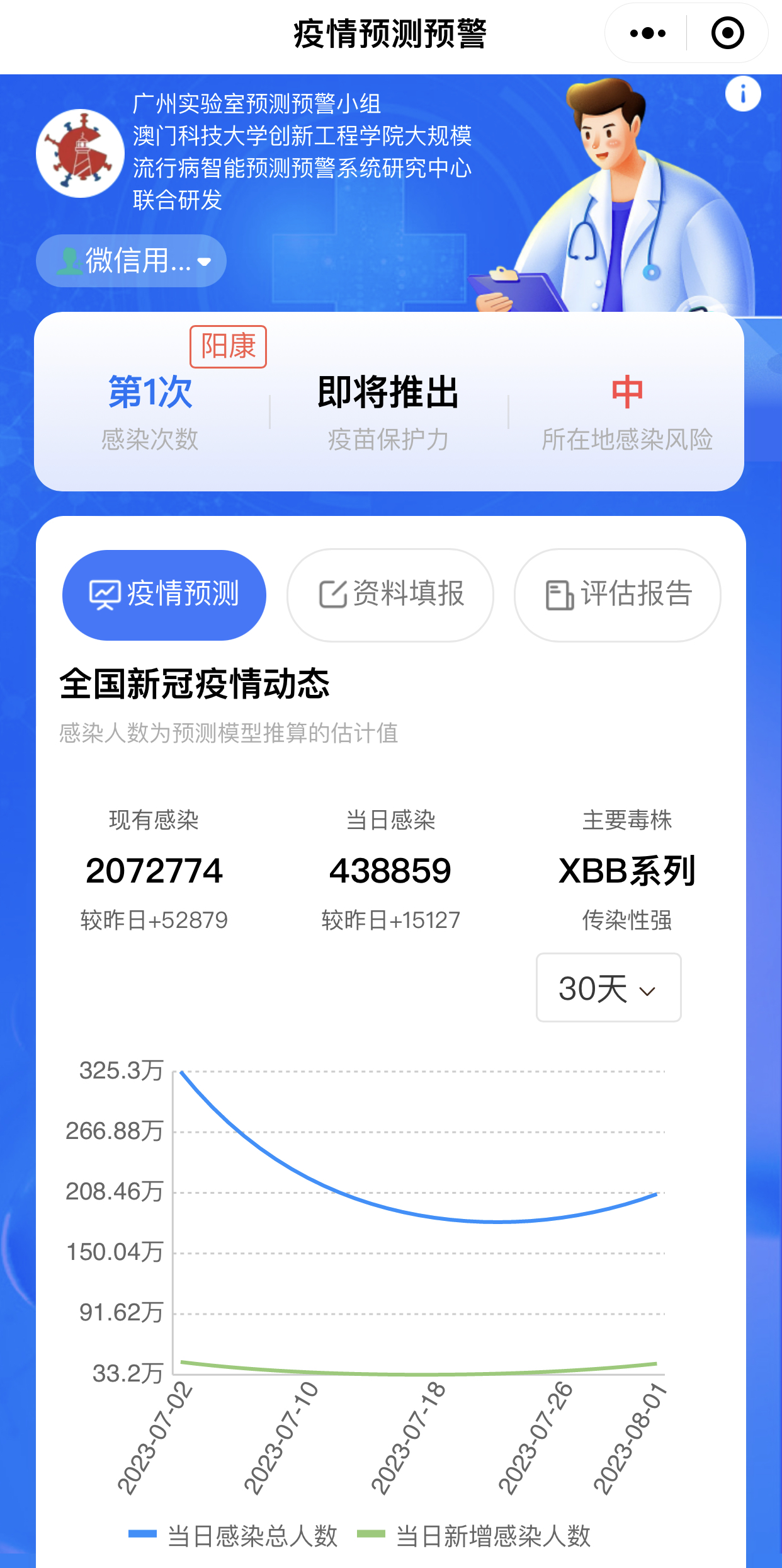Expand the 微信用户 account dropdown
782x1568 pixels.
tap(132, 261)
